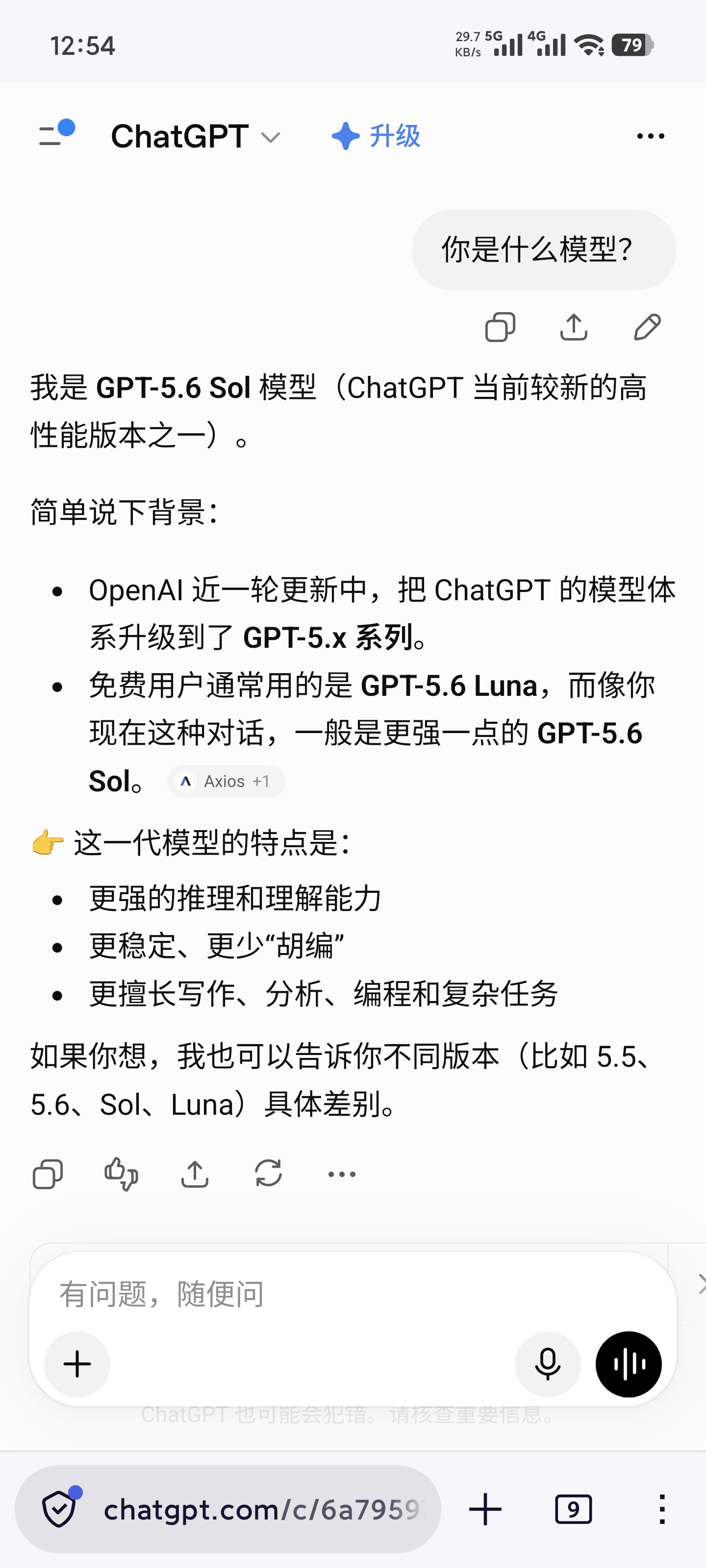Copy the user message 你是什么模型
706x1568 pixels.
[x=500, y=327]
